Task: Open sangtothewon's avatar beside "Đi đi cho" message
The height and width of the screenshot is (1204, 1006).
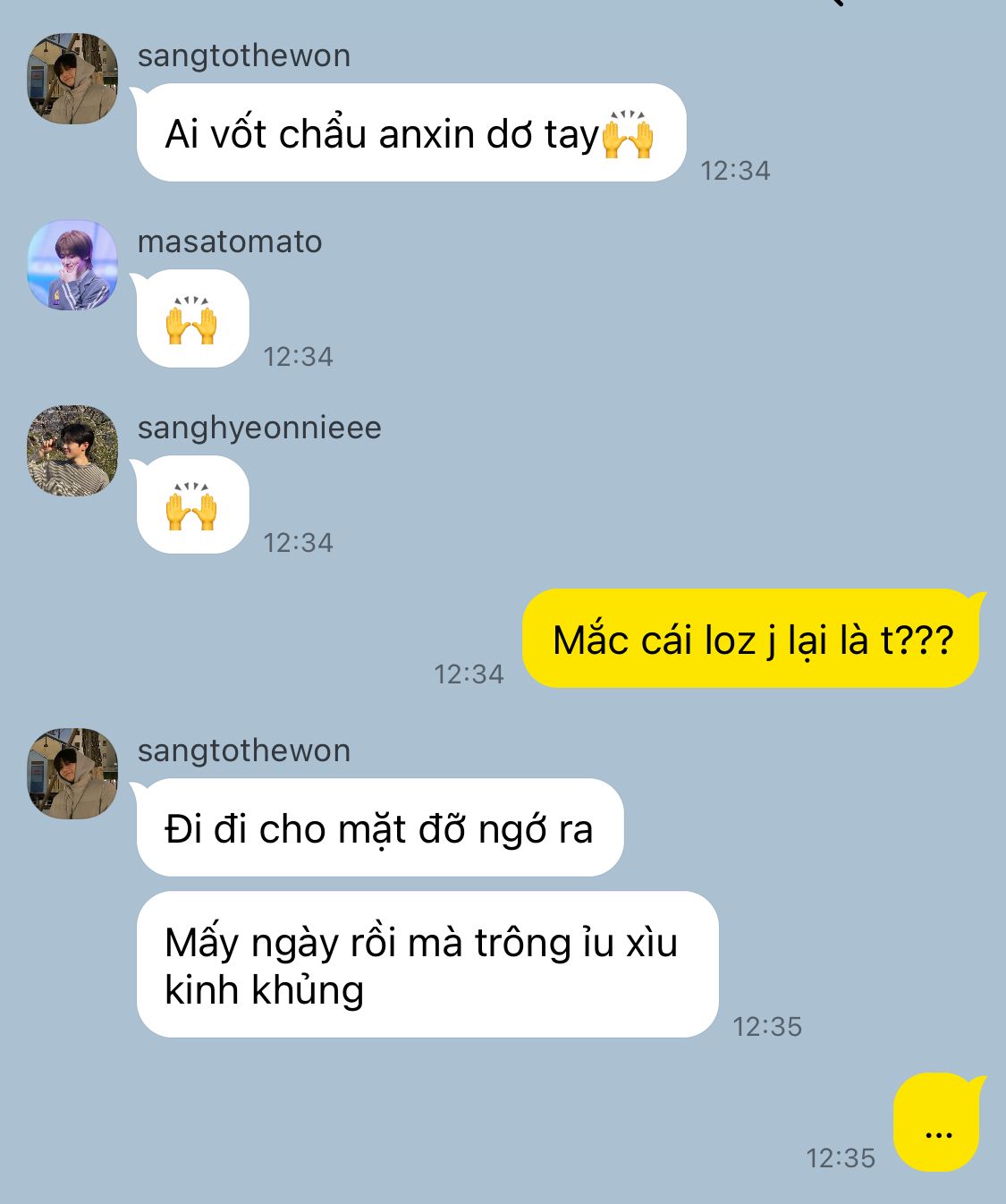Action: pyautogui.click(x=72, y=774)
